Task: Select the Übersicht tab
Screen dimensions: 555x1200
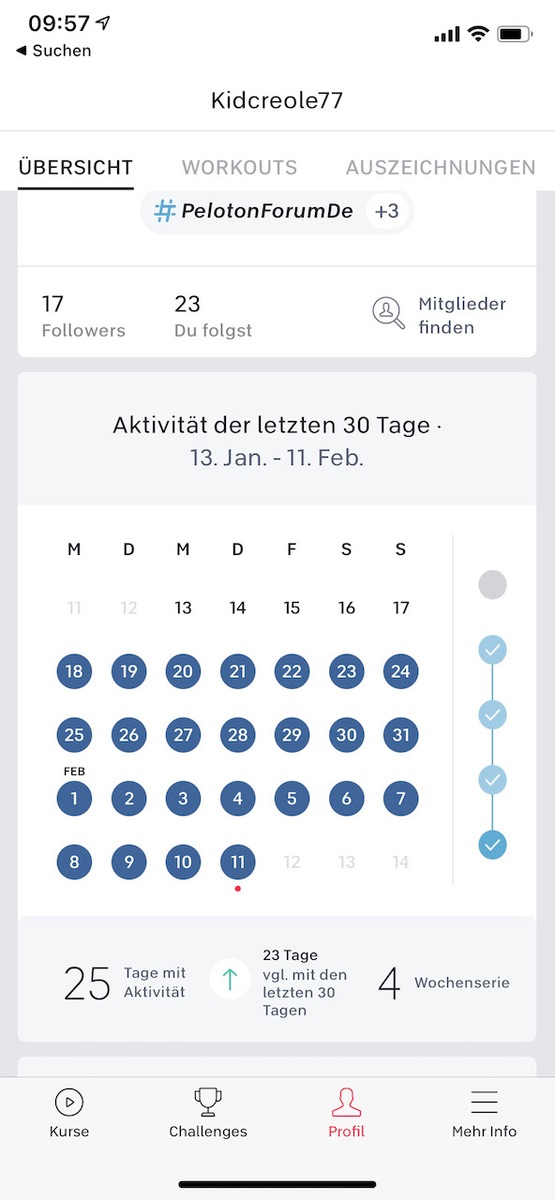Action: (76, 168)
